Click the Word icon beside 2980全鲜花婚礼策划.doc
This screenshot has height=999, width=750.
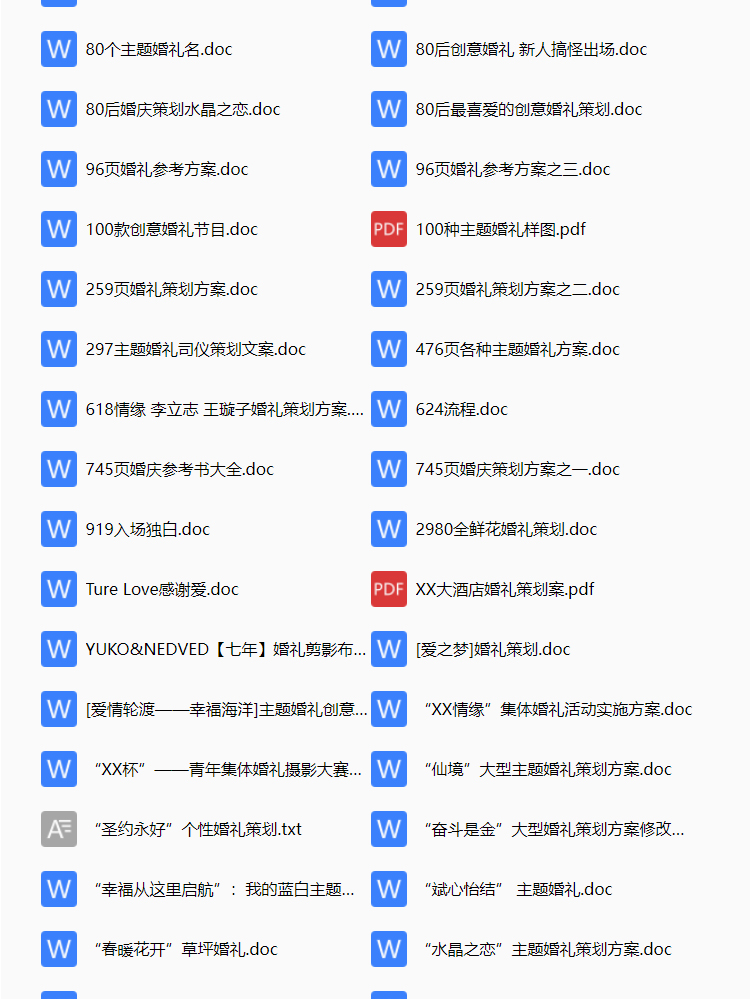tap(388, 528)
